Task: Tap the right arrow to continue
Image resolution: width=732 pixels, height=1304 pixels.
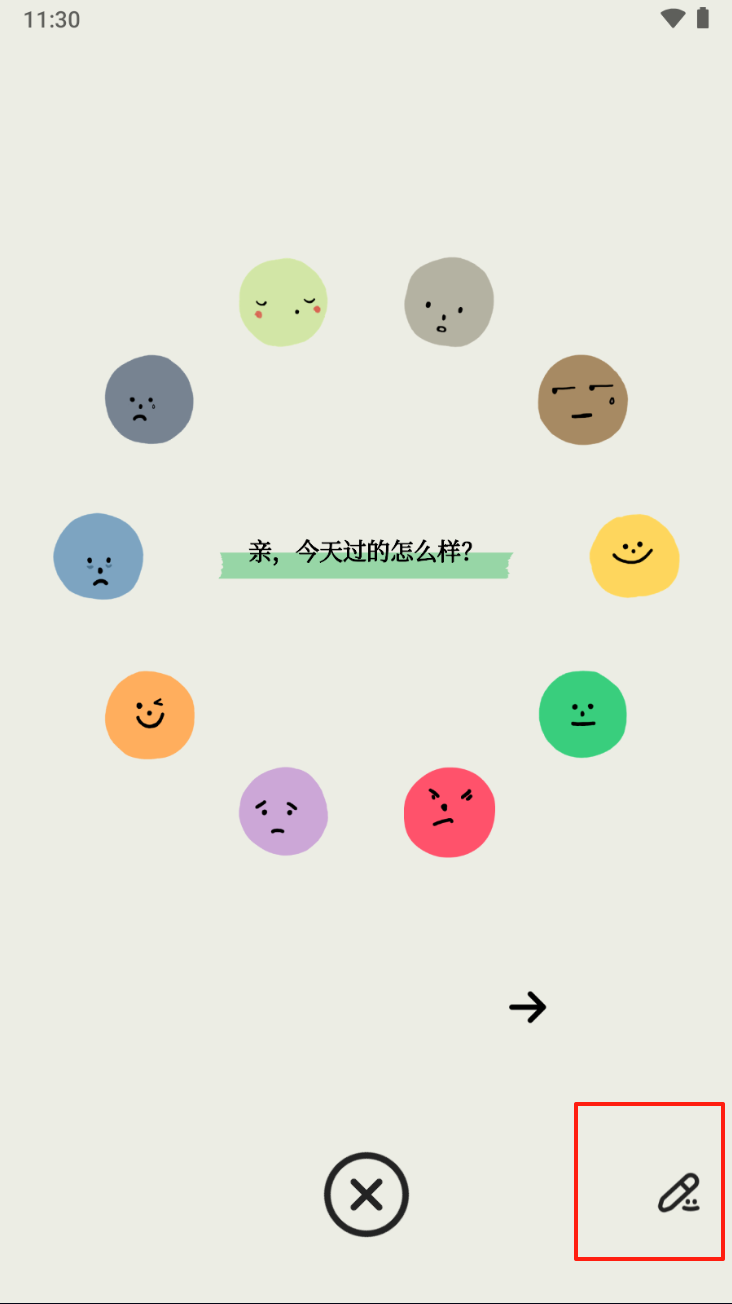Action: (528, 1007)
